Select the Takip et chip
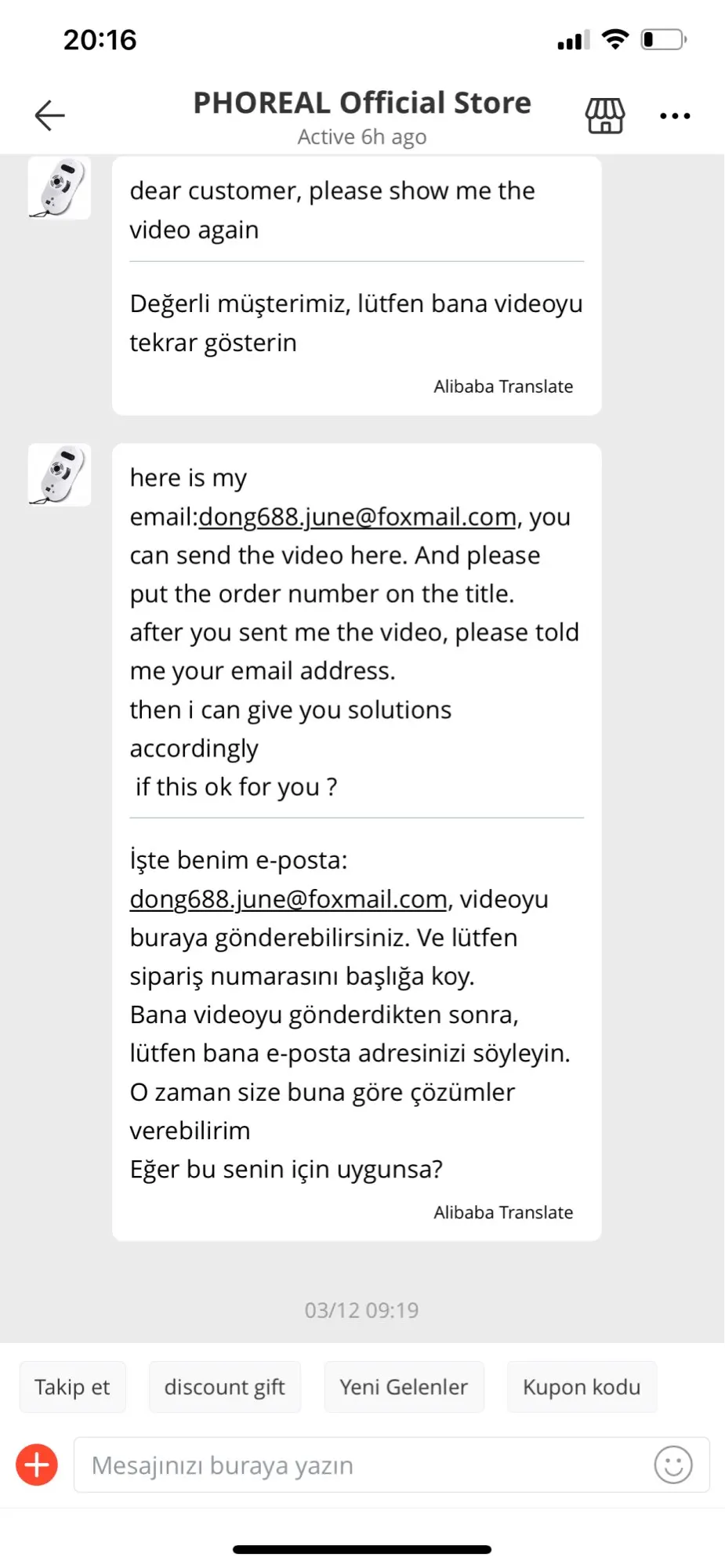 click(x=72, y=1387)
